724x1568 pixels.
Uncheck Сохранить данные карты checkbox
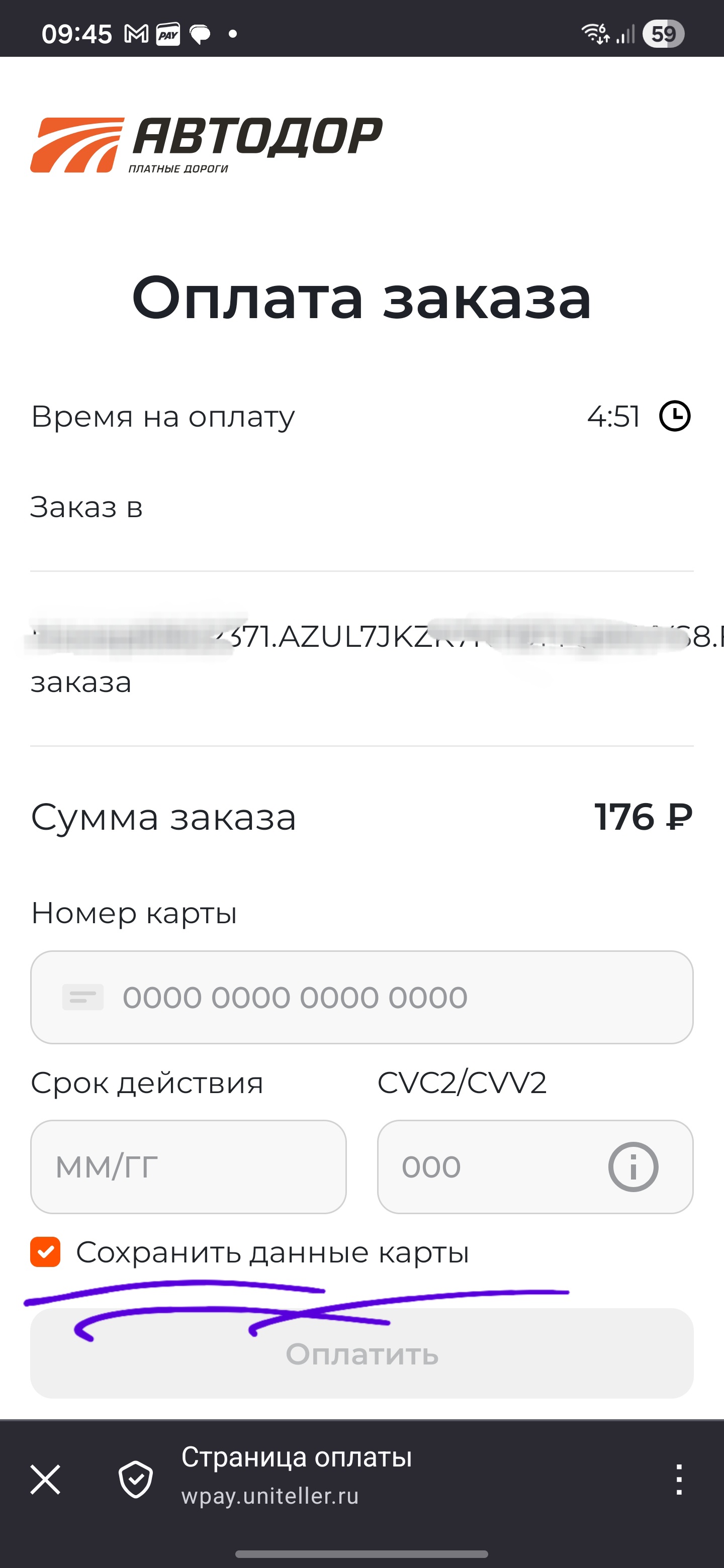pyautogui.click(x=46, y=1252)
